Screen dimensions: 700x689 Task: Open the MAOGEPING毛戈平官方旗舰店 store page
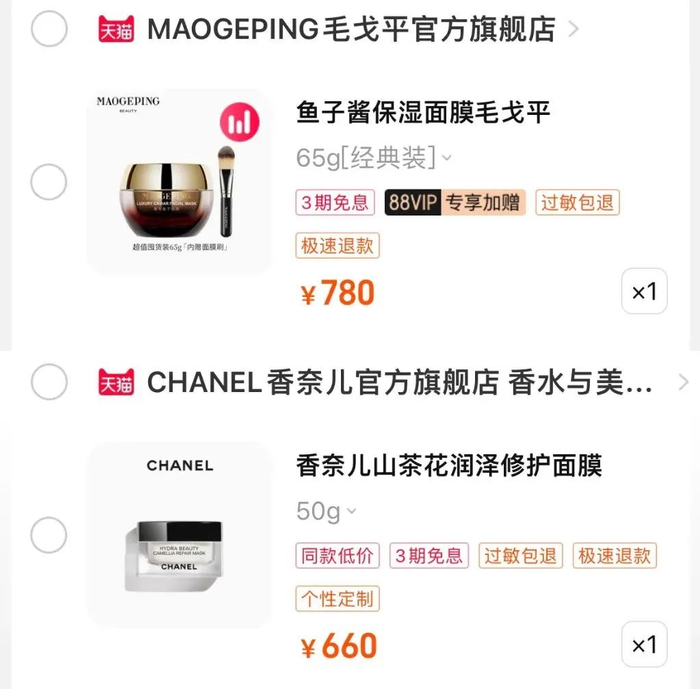point(350,29)
